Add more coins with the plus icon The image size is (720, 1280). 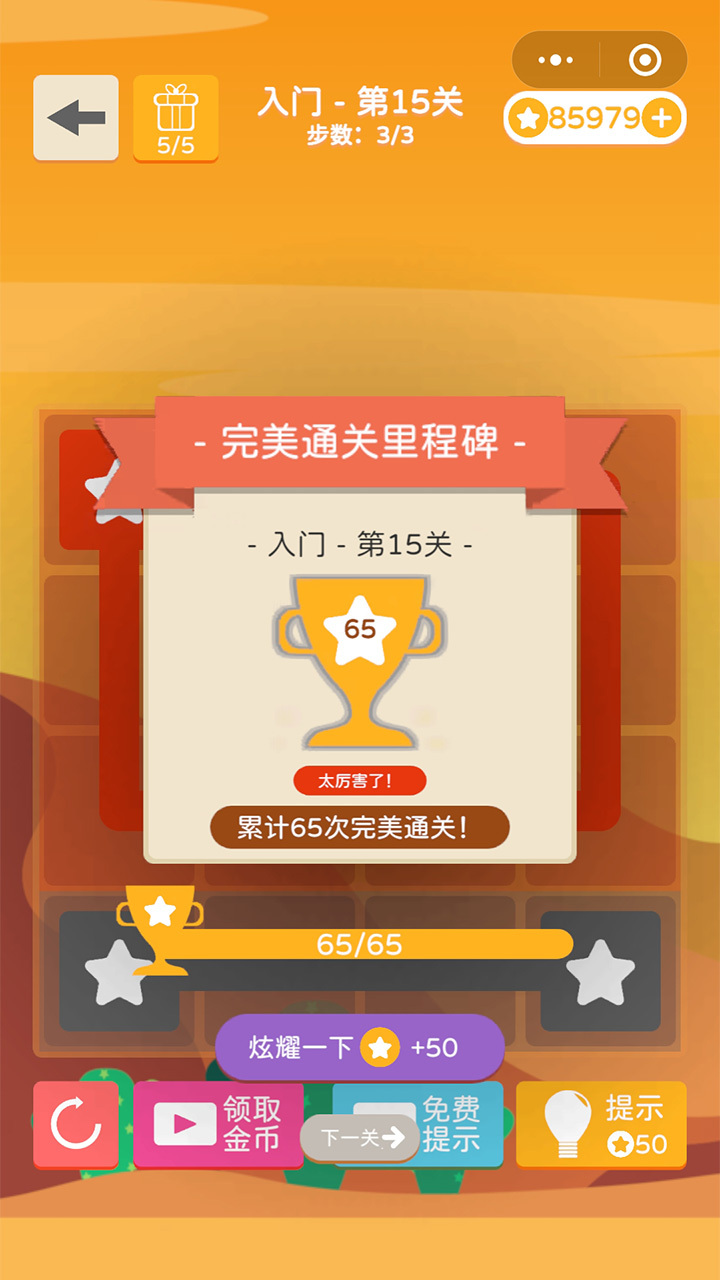(660, 119)
